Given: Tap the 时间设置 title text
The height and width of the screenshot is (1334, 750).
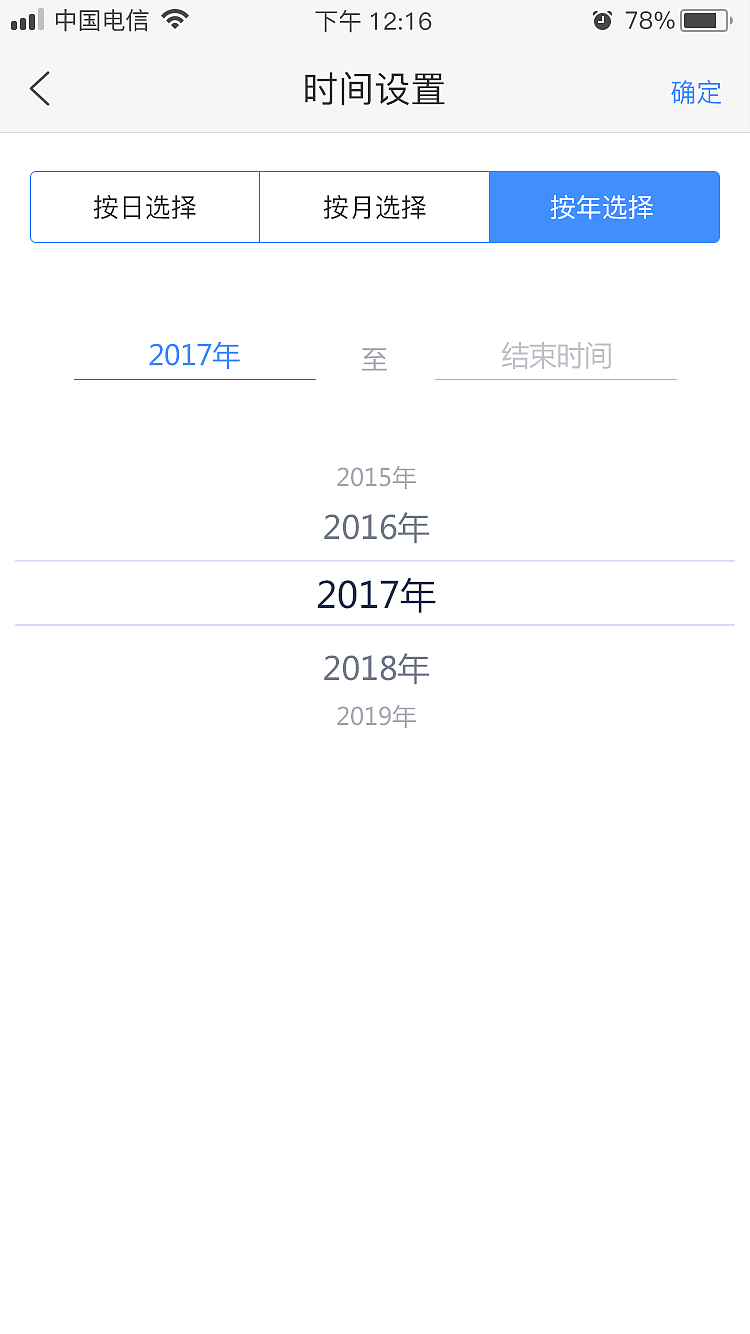Looking at the screenshot, I should (x=374, y=89).
